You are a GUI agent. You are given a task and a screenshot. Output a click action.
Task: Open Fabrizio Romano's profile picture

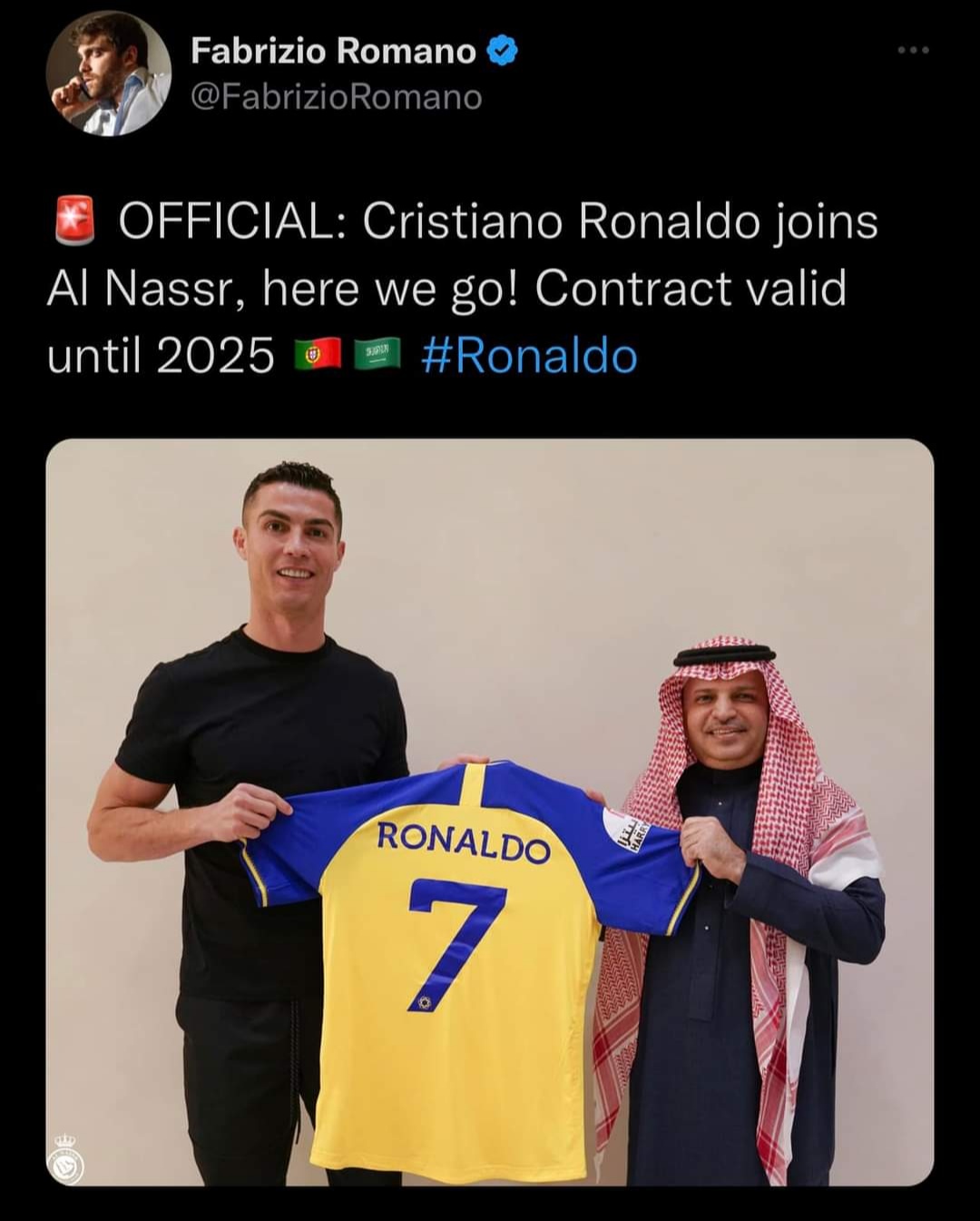[109, 74]
